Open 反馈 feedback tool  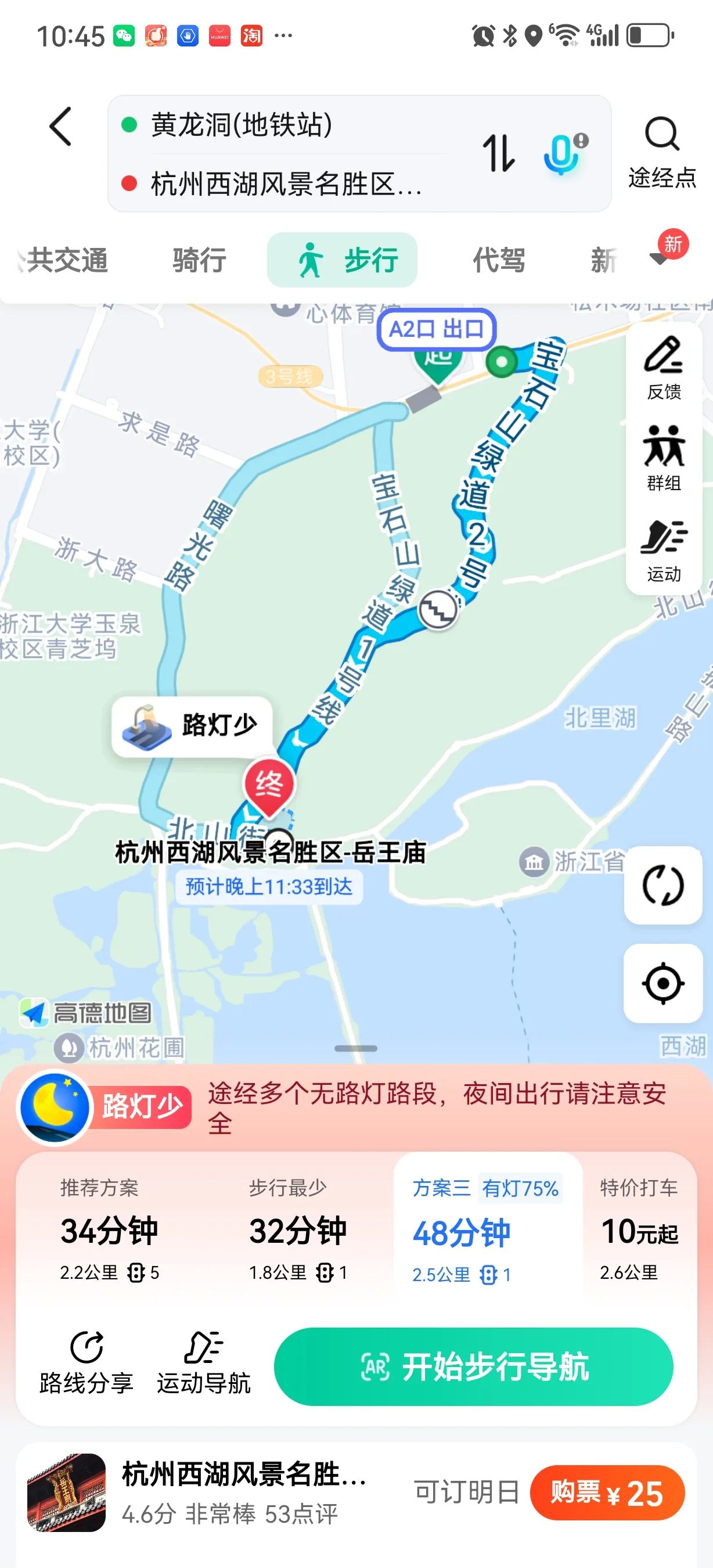[664, 367]
